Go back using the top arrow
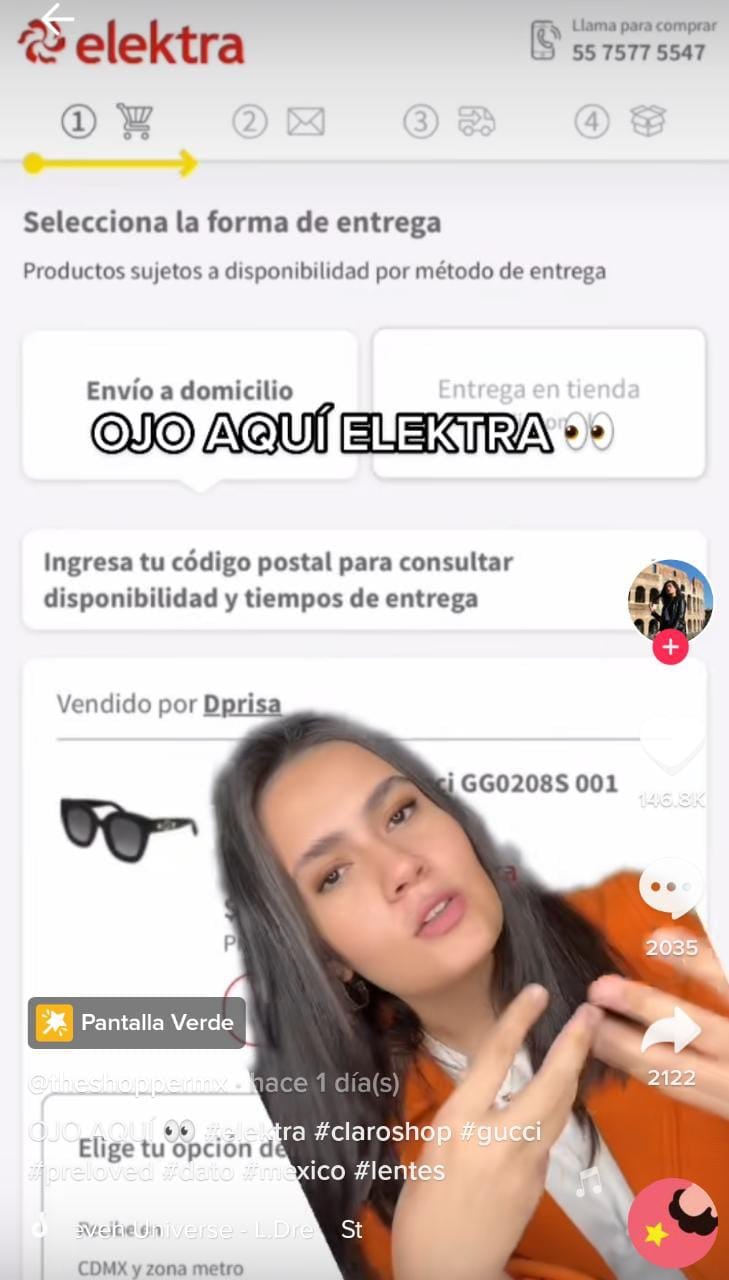This screenshot has height=1280, width=729. click(57, 20)
